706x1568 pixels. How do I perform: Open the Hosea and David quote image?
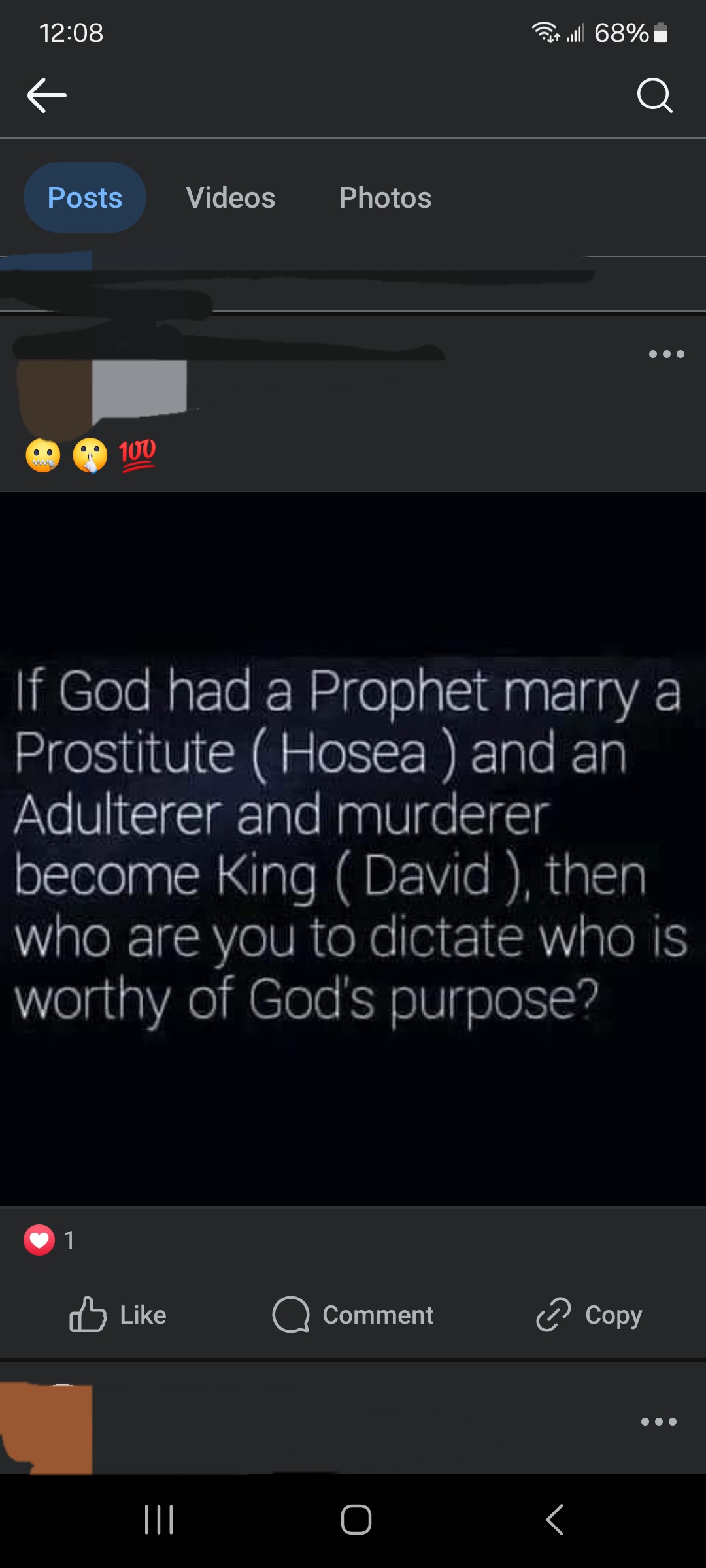click(353, 848)
